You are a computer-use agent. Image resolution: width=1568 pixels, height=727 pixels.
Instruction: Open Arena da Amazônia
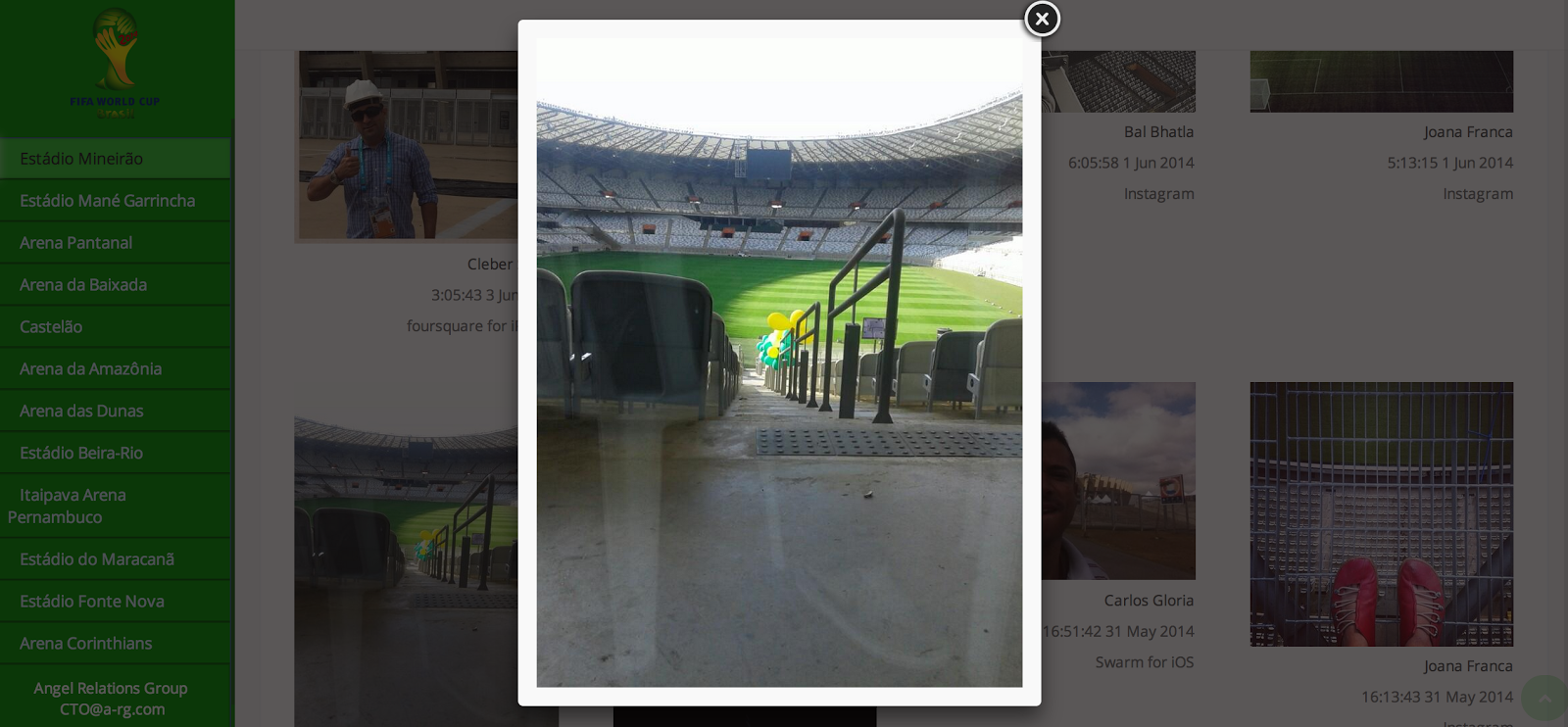pos(90,369)
